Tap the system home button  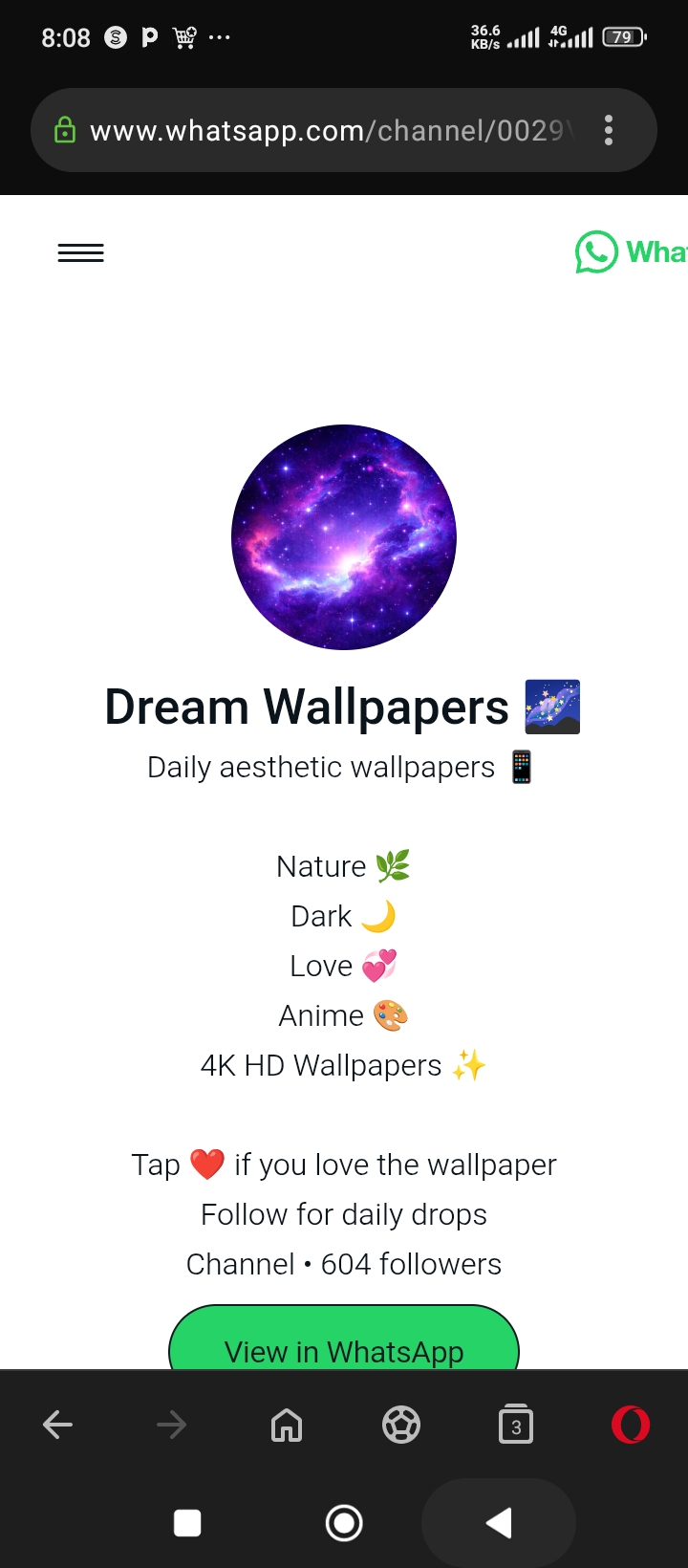click(x=344, y=1522)
